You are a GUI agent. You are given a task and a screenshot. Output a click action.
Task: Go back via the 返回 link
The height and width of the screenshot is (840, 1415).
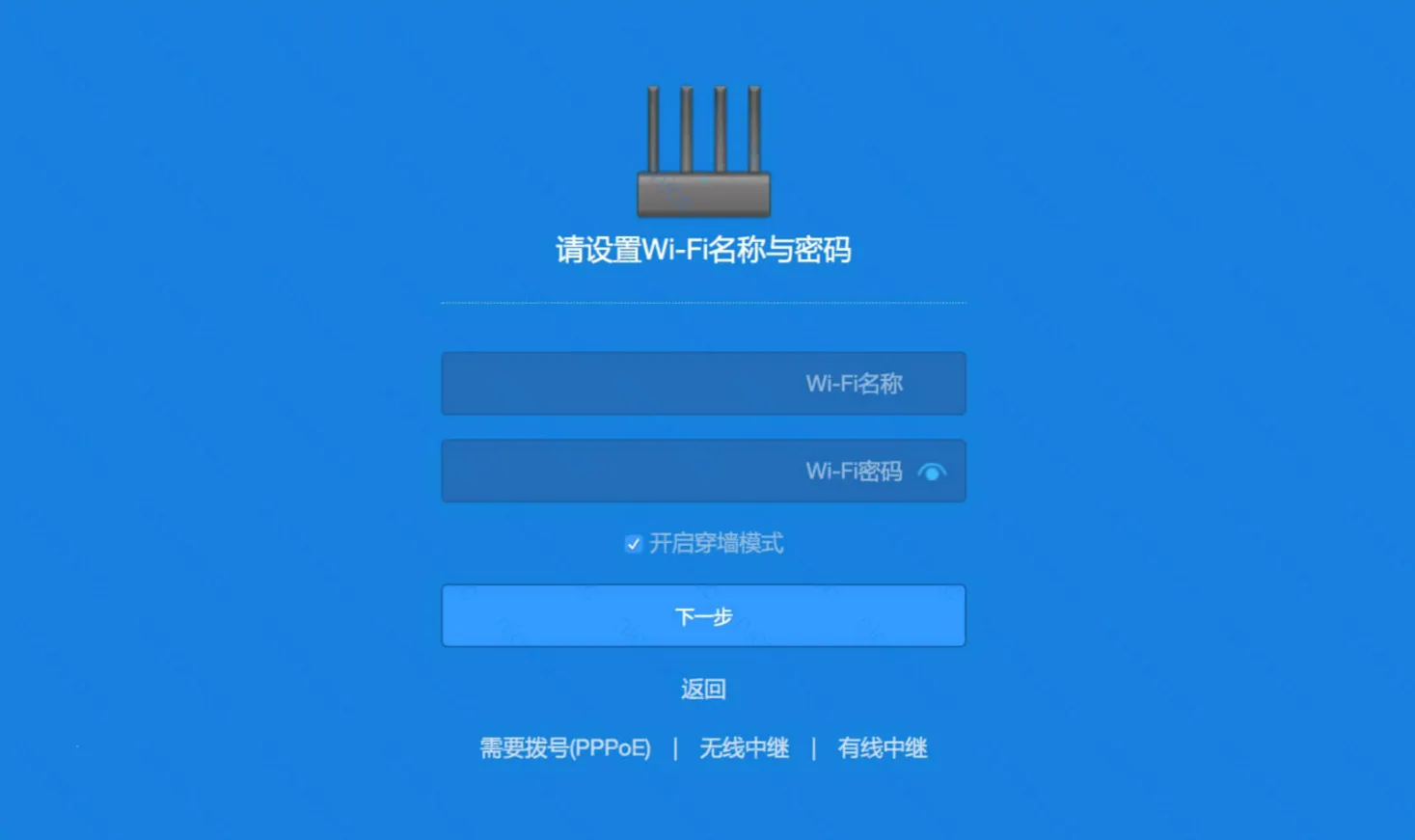pos(703,689)
